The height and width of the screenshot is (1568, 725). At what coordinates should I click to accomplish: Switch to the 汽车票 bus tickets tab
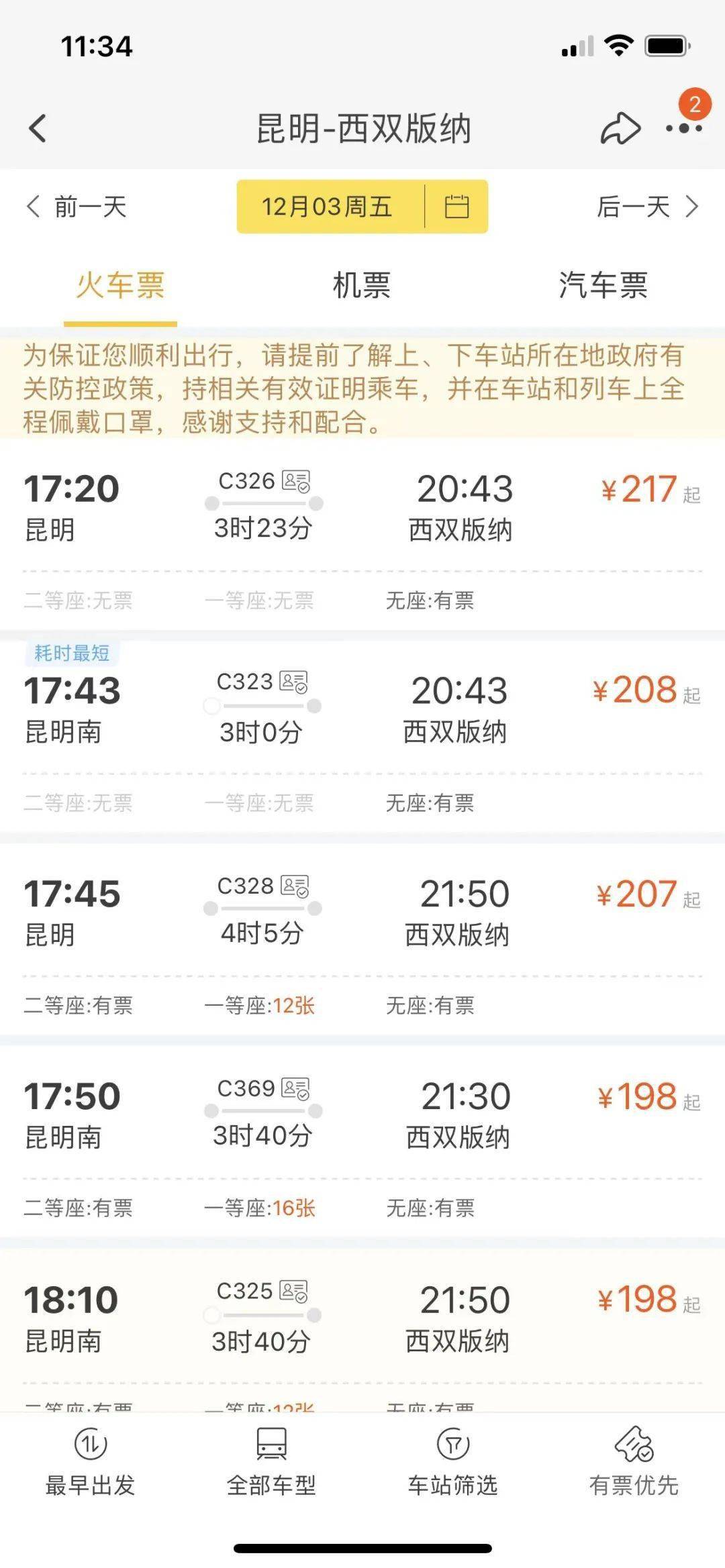click(x=603, y=286)
